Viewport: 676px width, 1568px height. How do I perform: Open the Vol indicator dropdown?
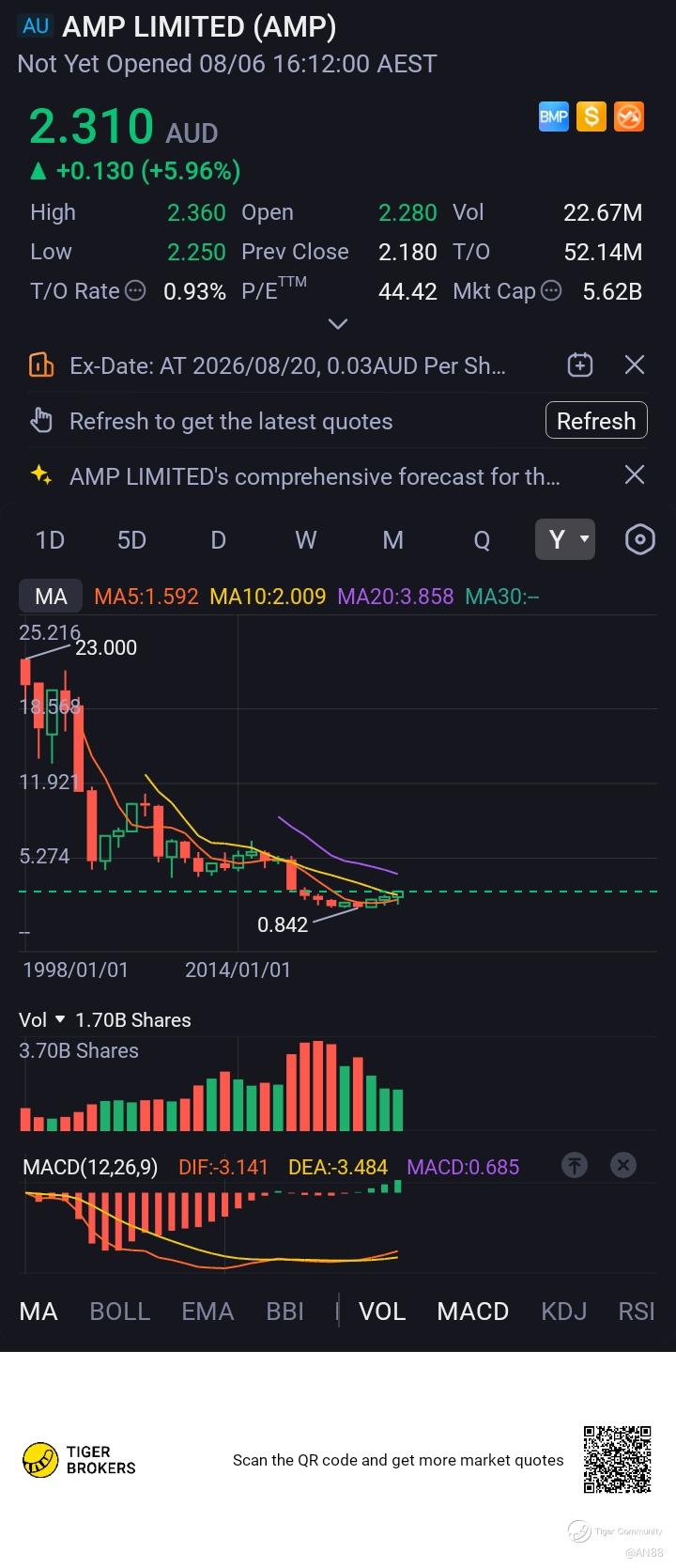pyautogui.click(x=42, y=1020)
